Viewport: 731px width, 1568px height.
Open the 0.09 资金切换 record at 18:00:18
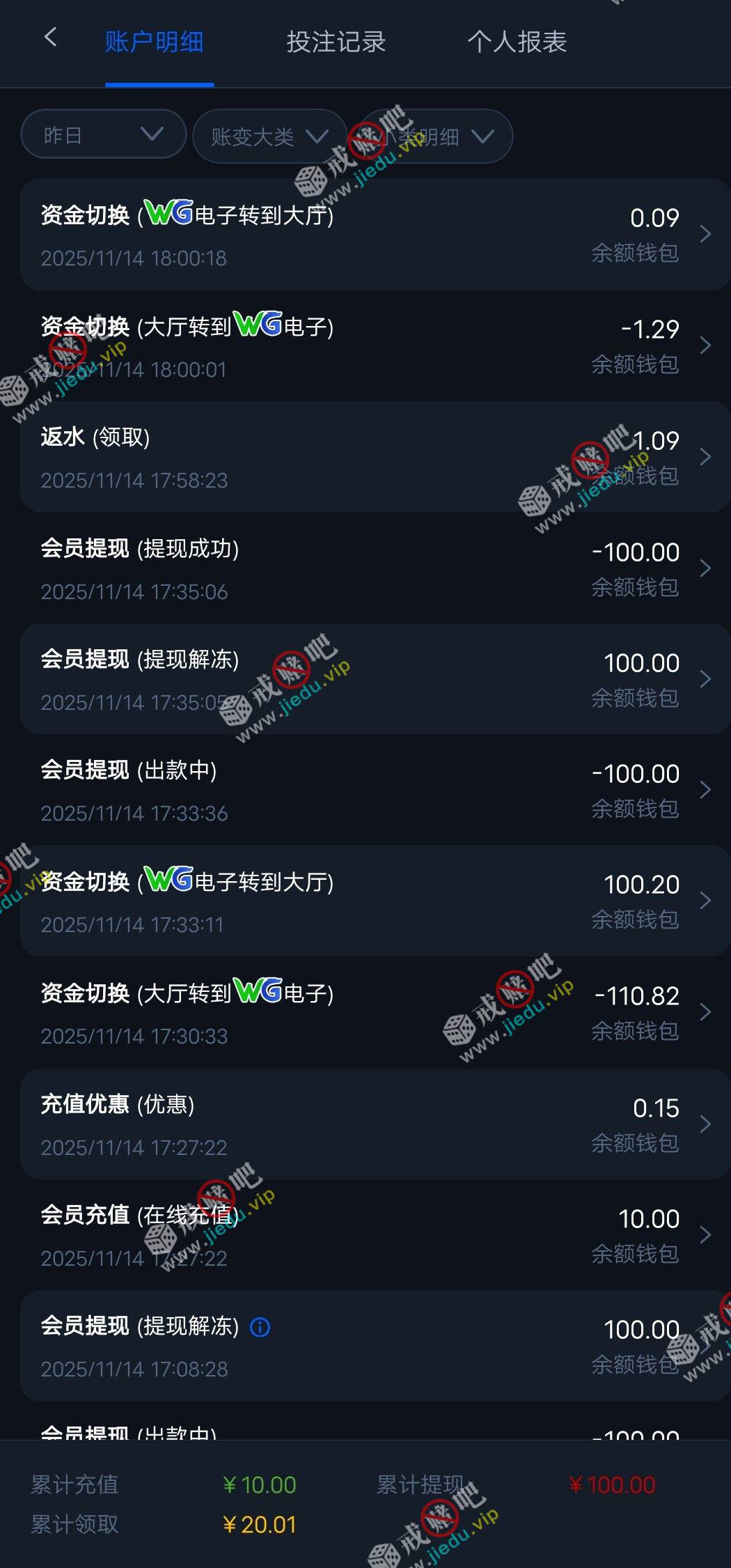pyautogui.click(x=375, y=235)
